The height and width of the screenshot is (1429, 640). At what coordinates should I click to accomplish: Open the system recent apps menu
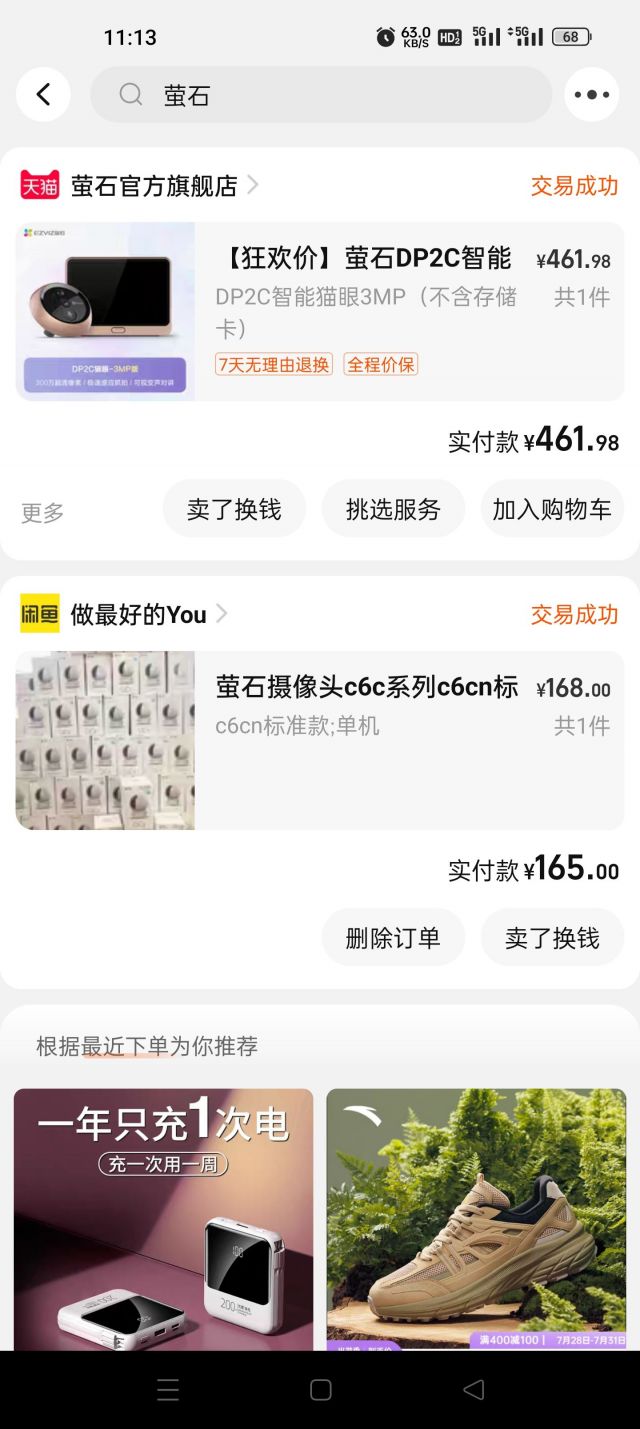tap(168, 1389)
